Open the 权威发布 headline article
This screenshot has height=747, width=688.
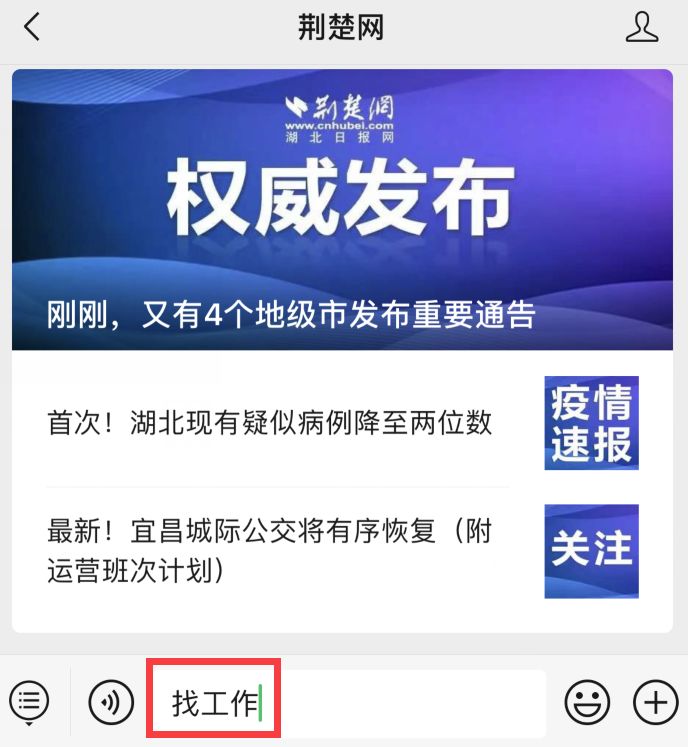tap(342, 210)
